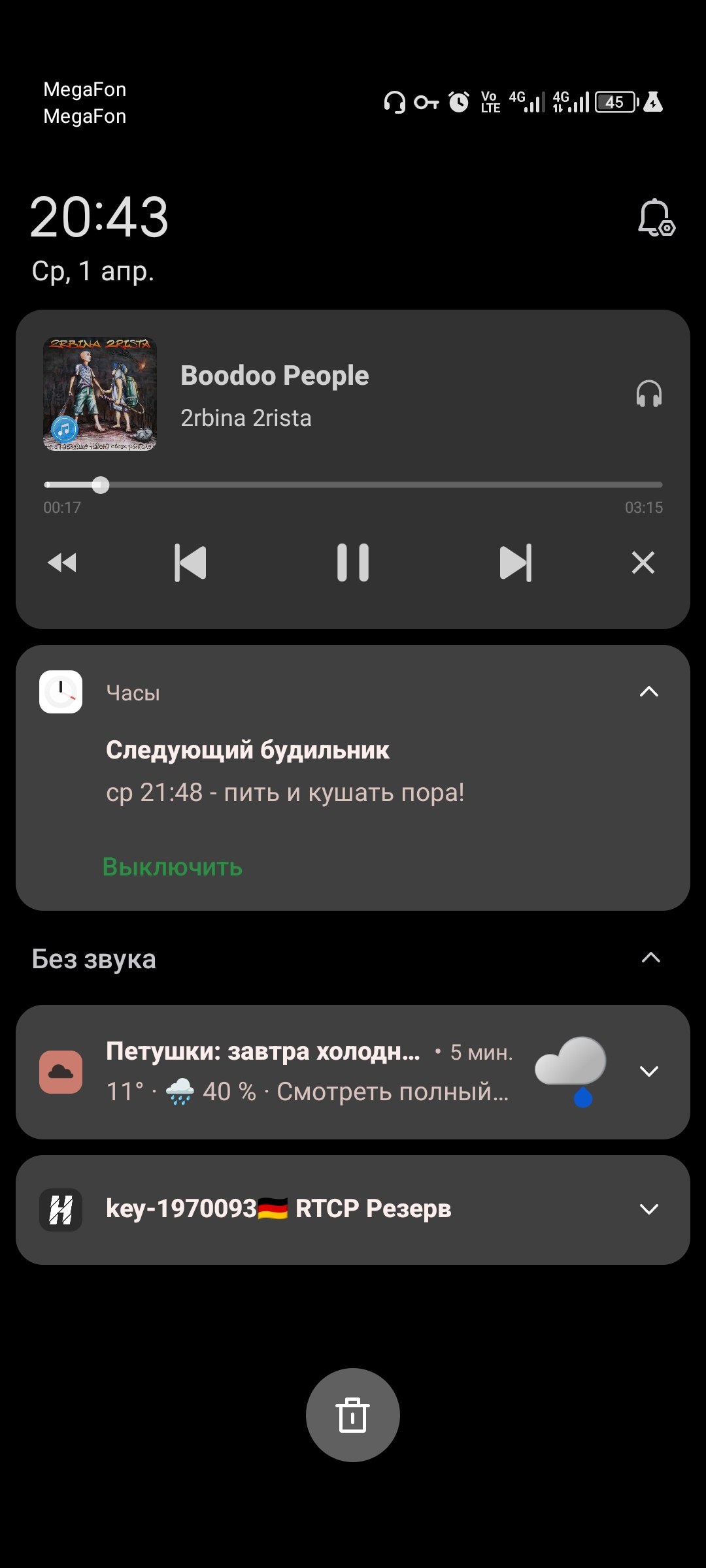
Task: Open the Петушки weather forecast notification
Action: coord(307,1071)
